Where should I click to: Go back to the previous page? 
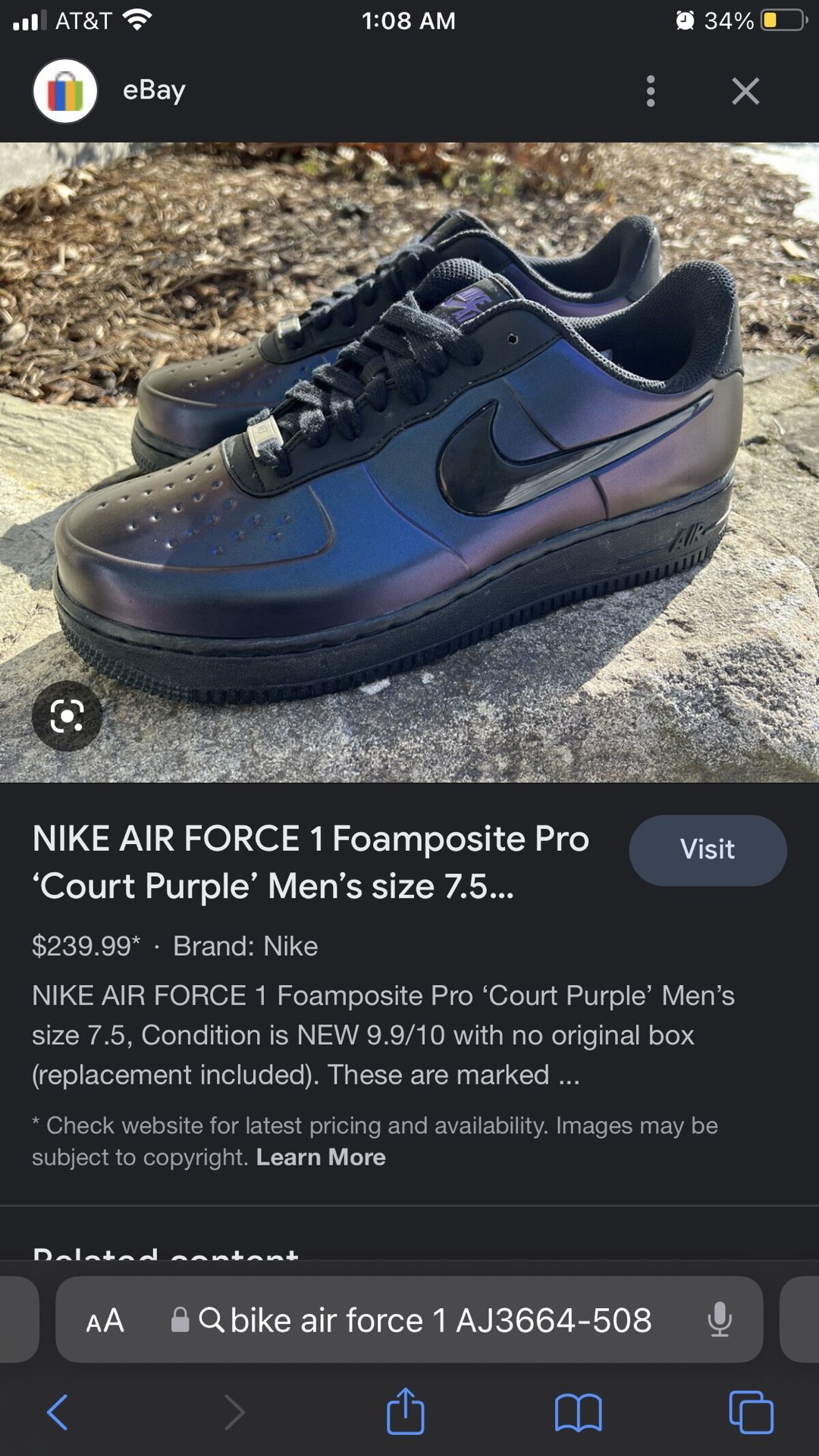tap(58, 1413)
